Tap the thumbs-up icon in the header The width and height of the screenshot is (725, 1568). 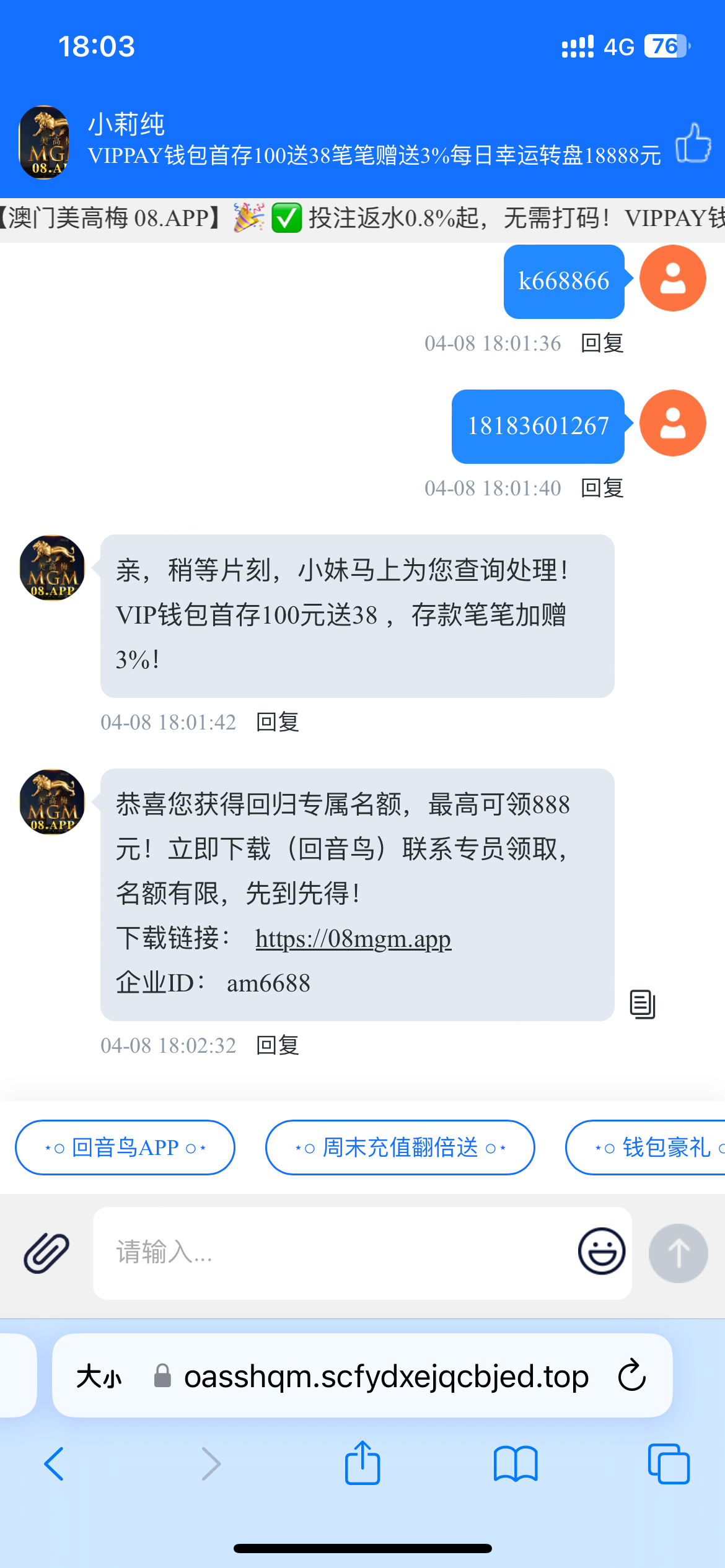coord(693,143)
